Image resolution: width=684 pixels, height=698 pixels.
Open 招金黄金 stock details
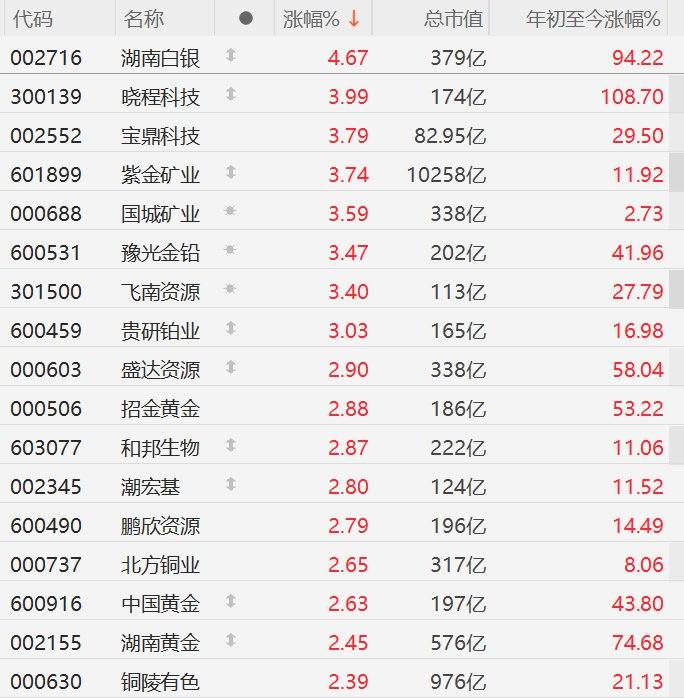[x=160, y=409]
